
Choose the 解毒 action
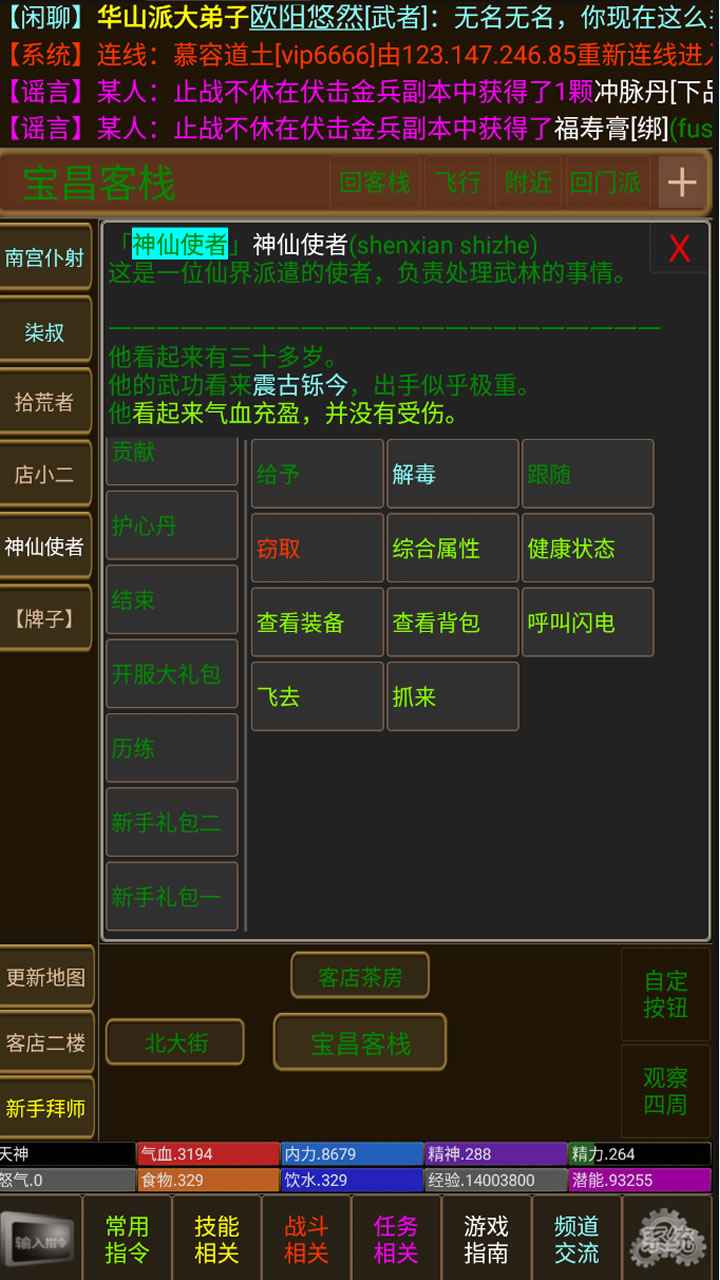coord(452,474)
